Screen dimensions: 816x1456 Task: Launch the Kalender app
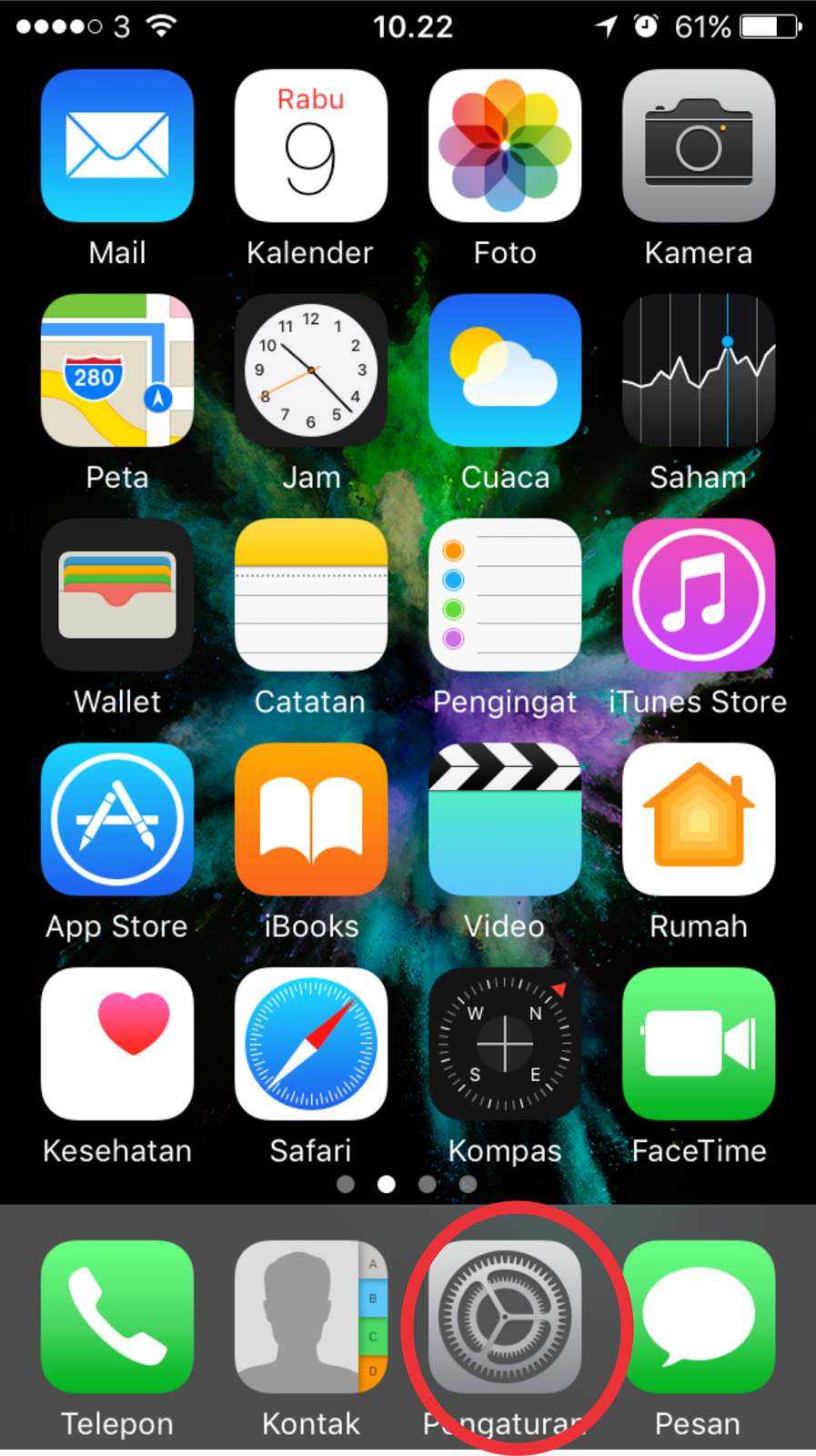tap(311, 147)
